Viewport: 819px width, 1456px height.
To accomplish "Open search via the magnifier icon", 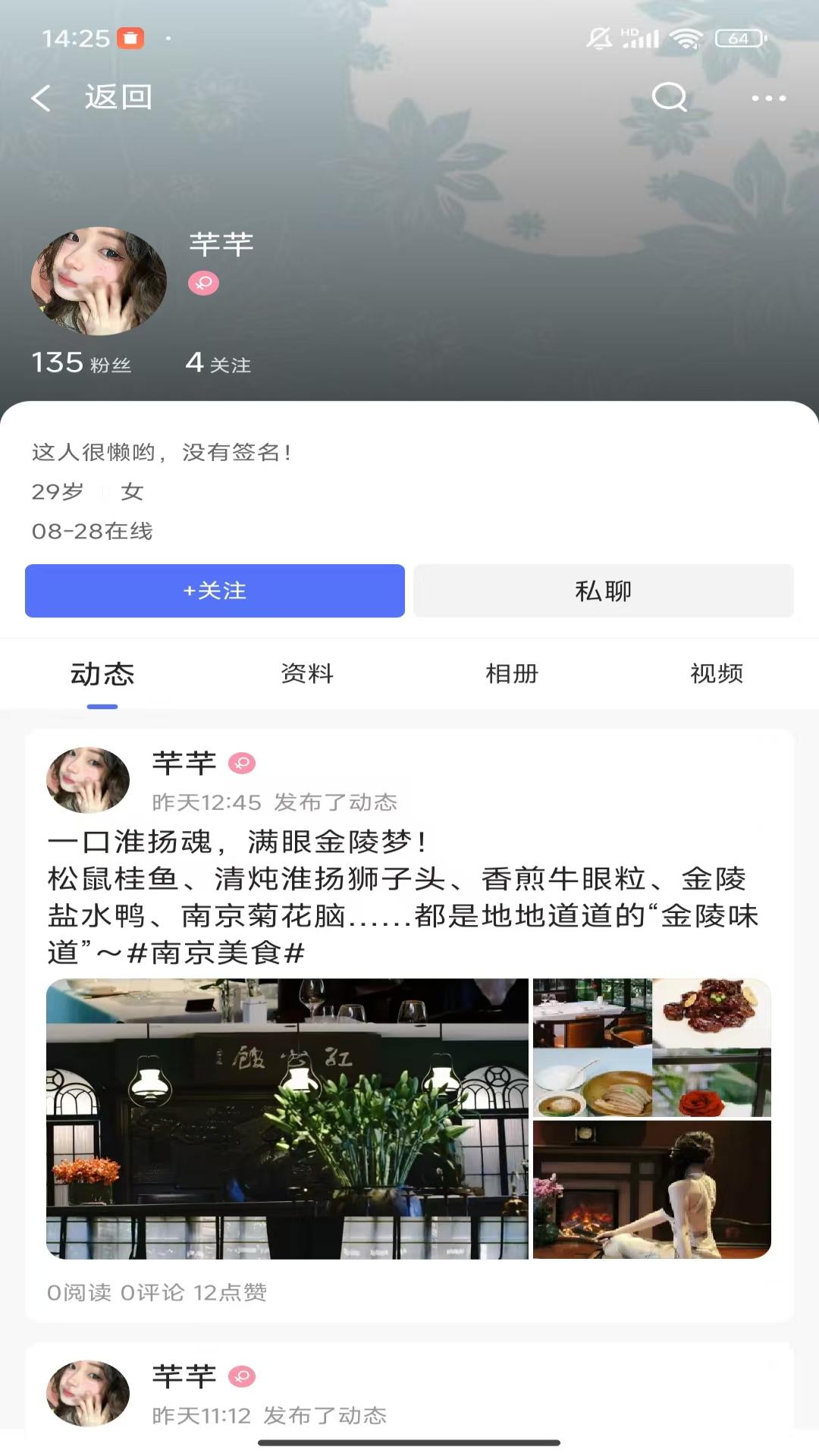I will [668, 99].
